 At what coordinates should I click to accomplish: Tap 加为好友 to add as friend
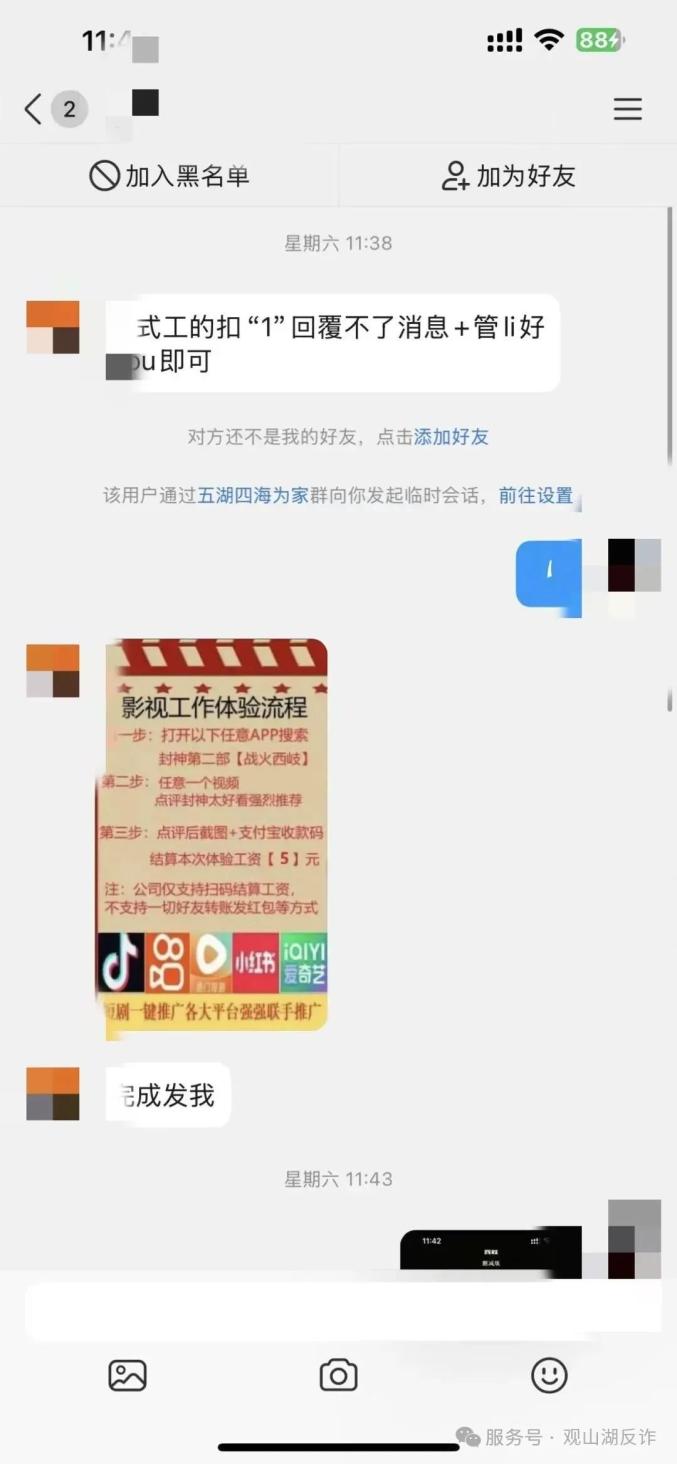pyautogui.click(x=508, y=176)
